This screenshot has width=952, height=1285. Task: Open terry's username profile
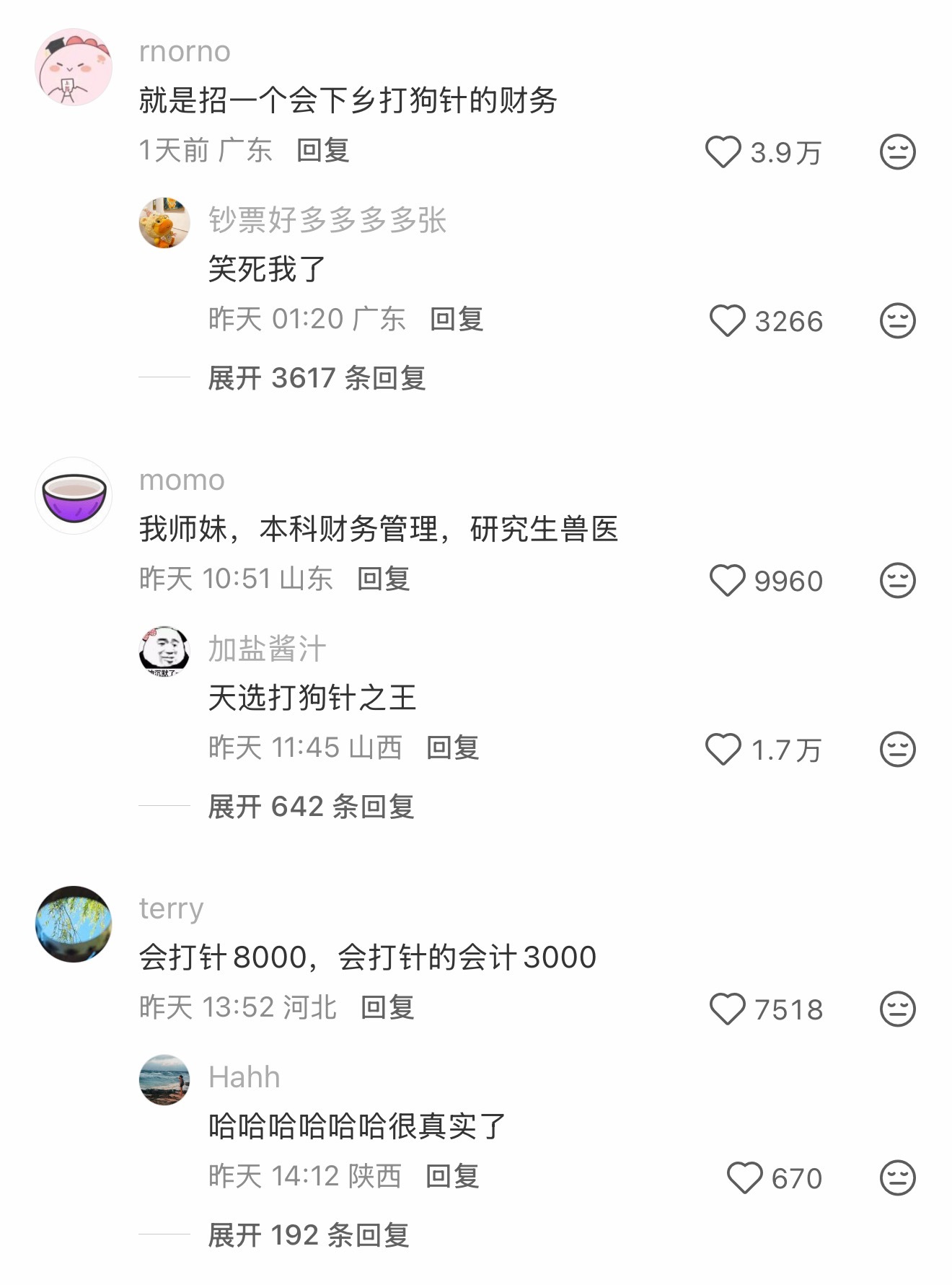(171, 909)
